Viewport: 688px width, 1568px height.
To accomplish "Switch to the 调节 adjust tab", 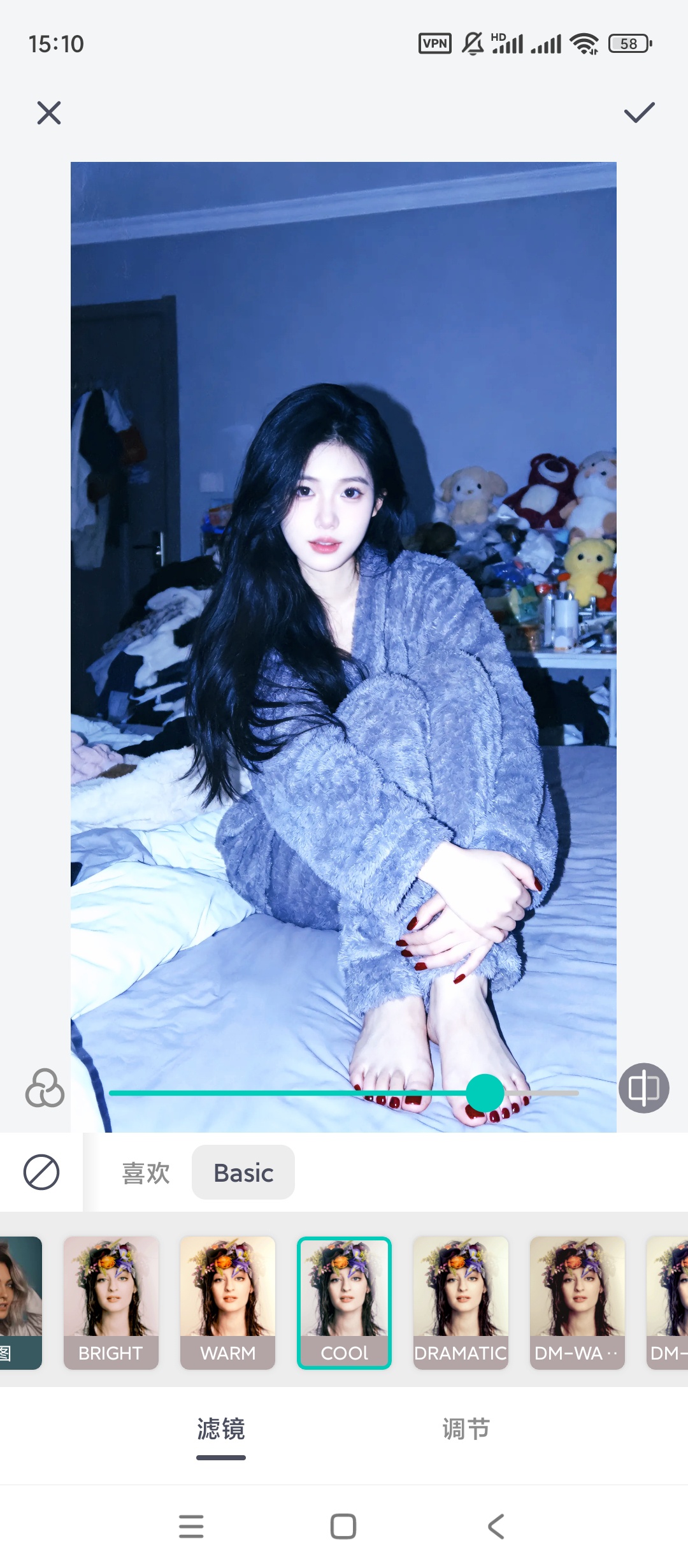I will tap(466, 1430).
